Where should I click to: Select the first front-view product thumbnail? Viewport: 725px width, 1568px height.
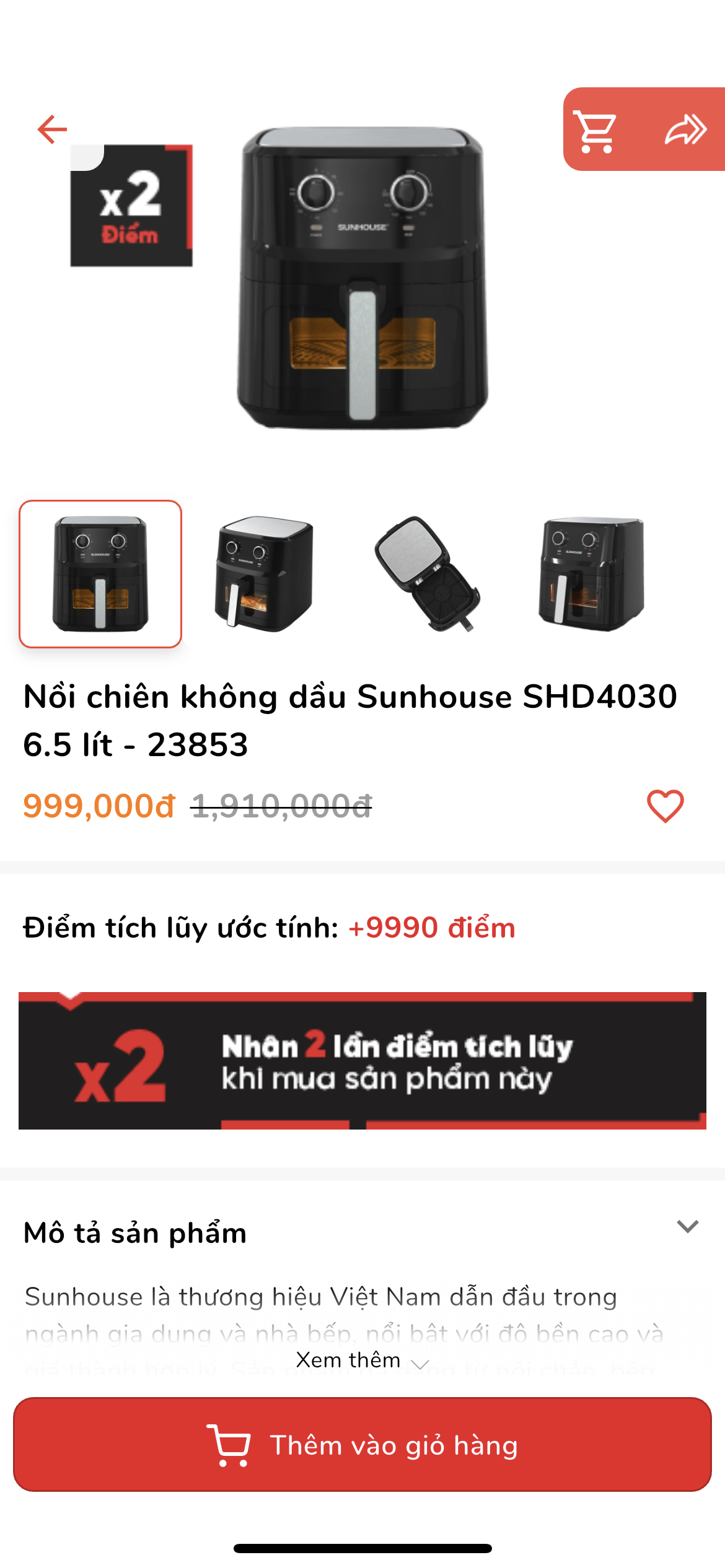(100, 573)
